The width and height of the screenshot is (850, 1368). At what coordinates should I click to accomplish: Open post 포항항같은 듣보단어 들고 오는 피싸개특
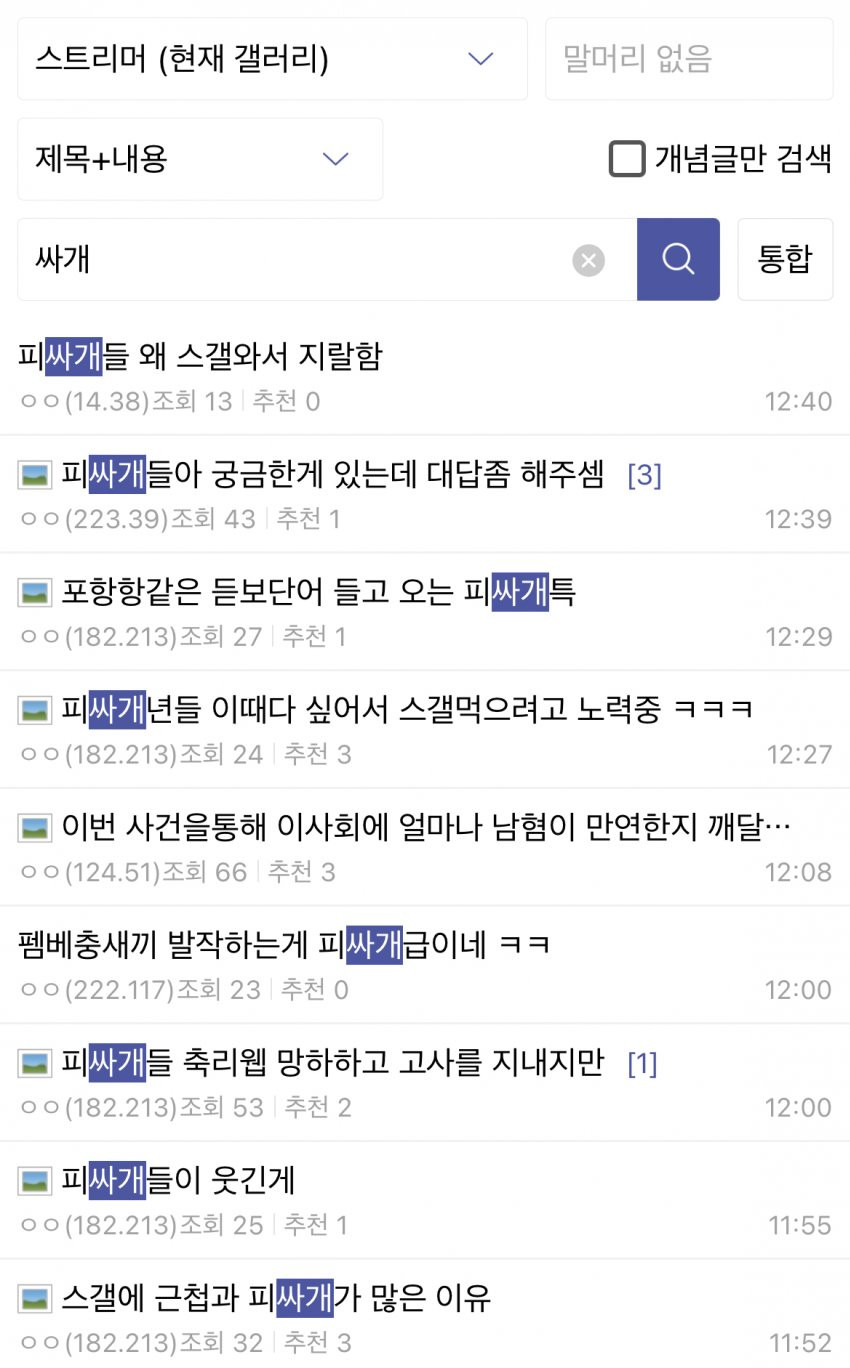(x=318, y=592)
